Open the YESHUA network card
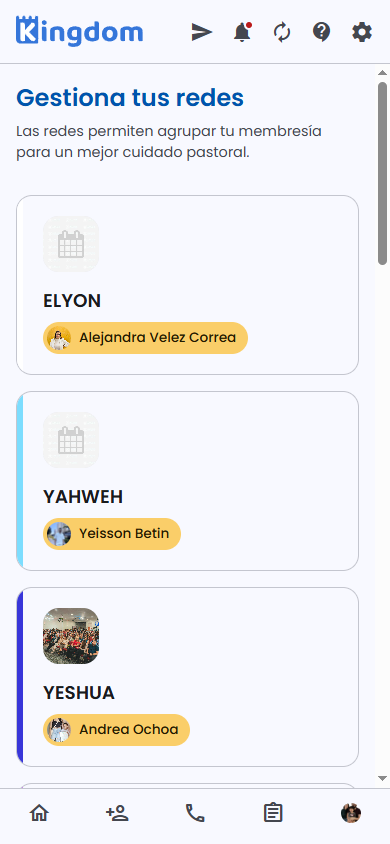Viewport: 390px width, 844px height. [x=187, y=677]
